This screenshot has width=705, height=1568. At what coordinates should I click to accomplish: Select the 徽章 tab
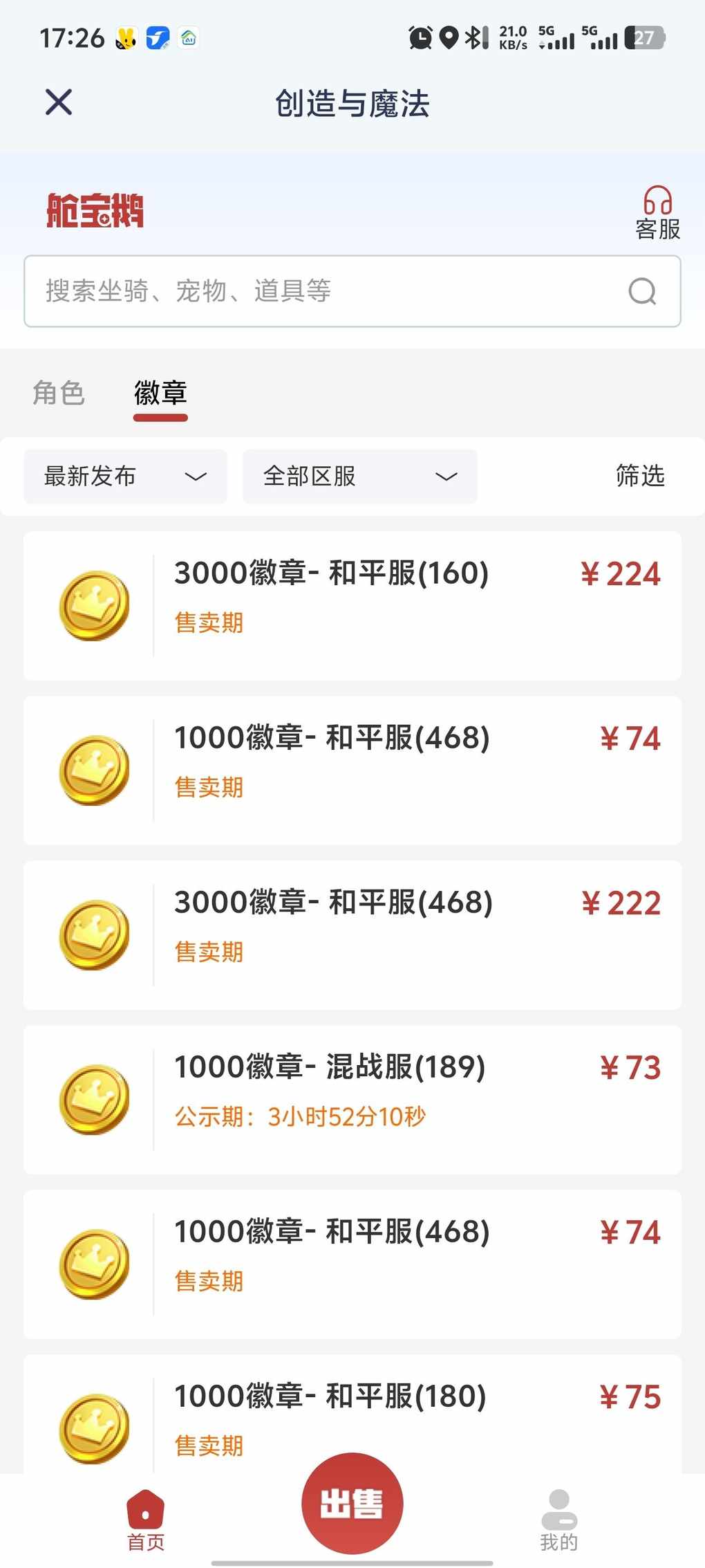(160, 393)
